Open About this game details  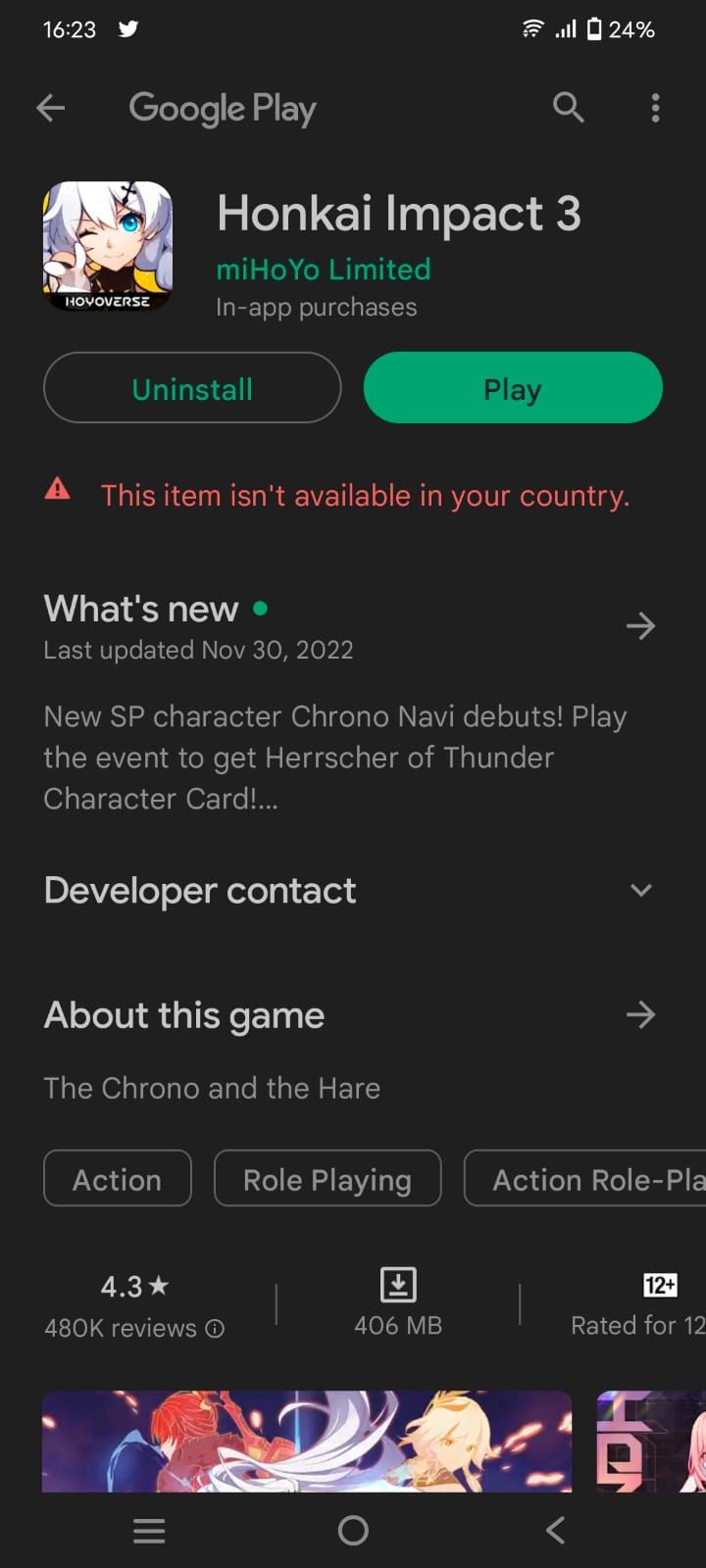[x=640, y=1014]
